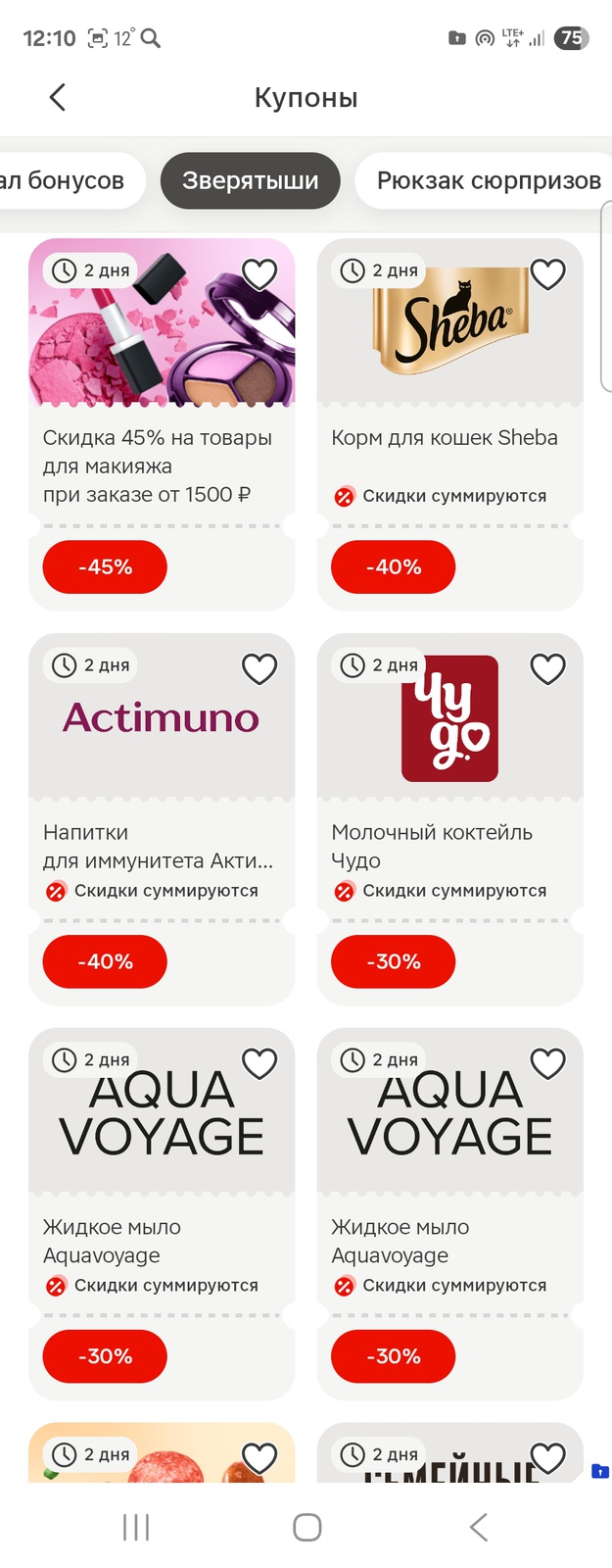The image size is (612, 1568).
Task: Add the makeup coupon to favorites
Action: 259,274
